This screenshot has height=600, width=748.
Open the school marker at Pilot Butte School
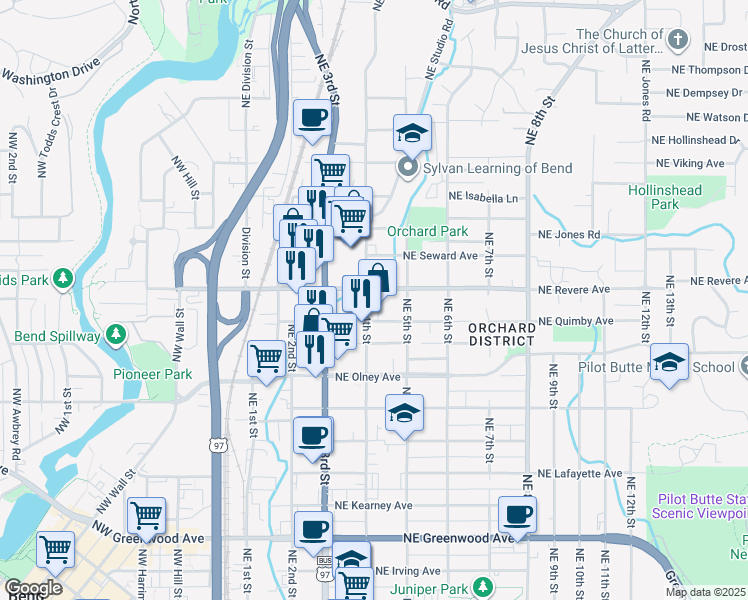coord(669,361)
